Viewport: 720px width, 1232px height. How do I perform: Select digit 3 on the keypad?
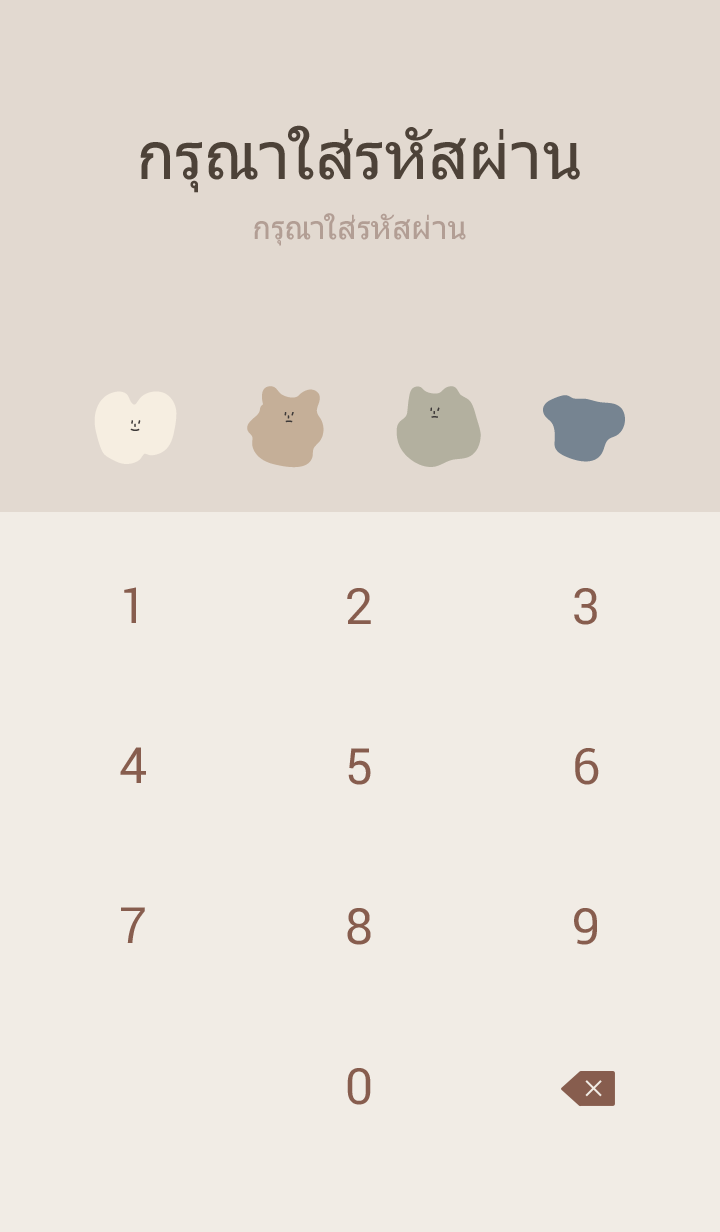pos(586,607)
